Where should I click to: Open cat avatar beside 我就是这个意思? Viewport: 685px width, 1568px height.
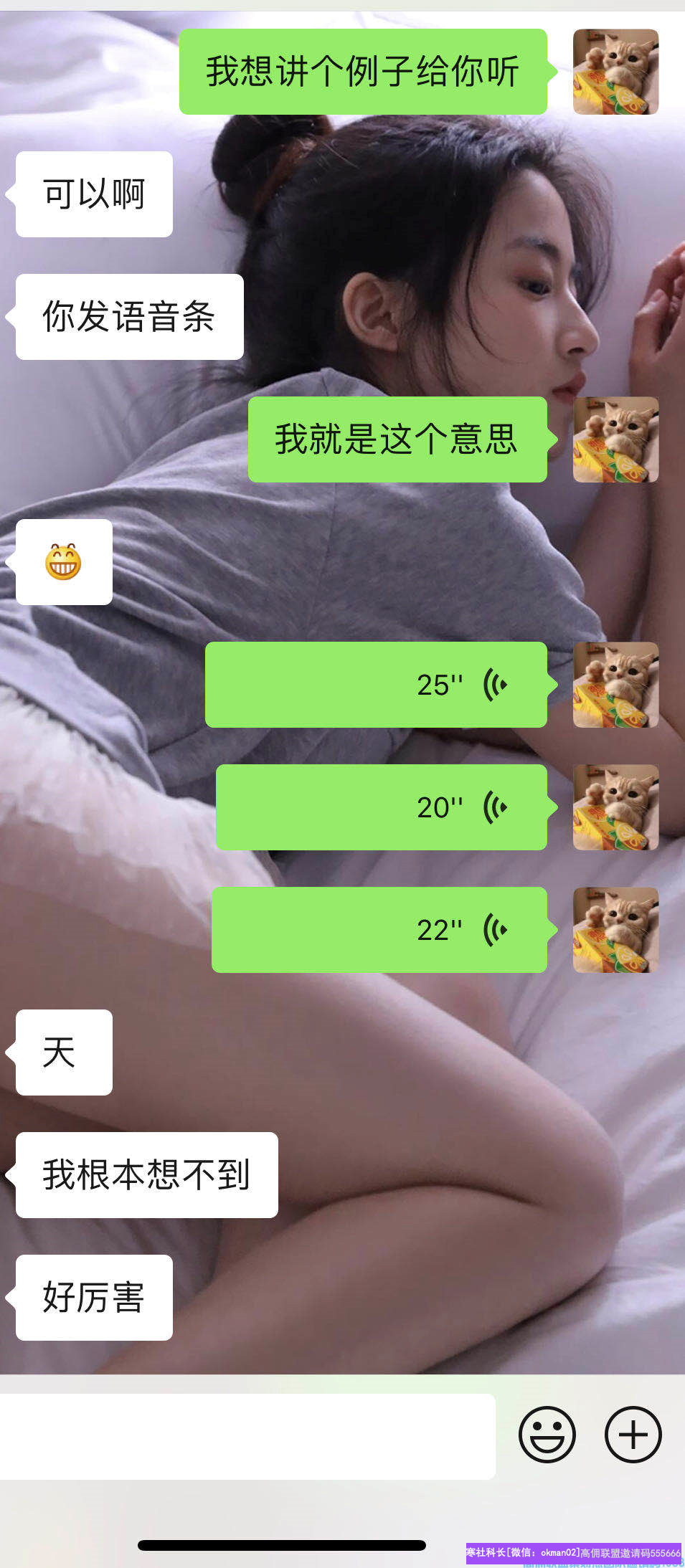[x=615, y=439]
